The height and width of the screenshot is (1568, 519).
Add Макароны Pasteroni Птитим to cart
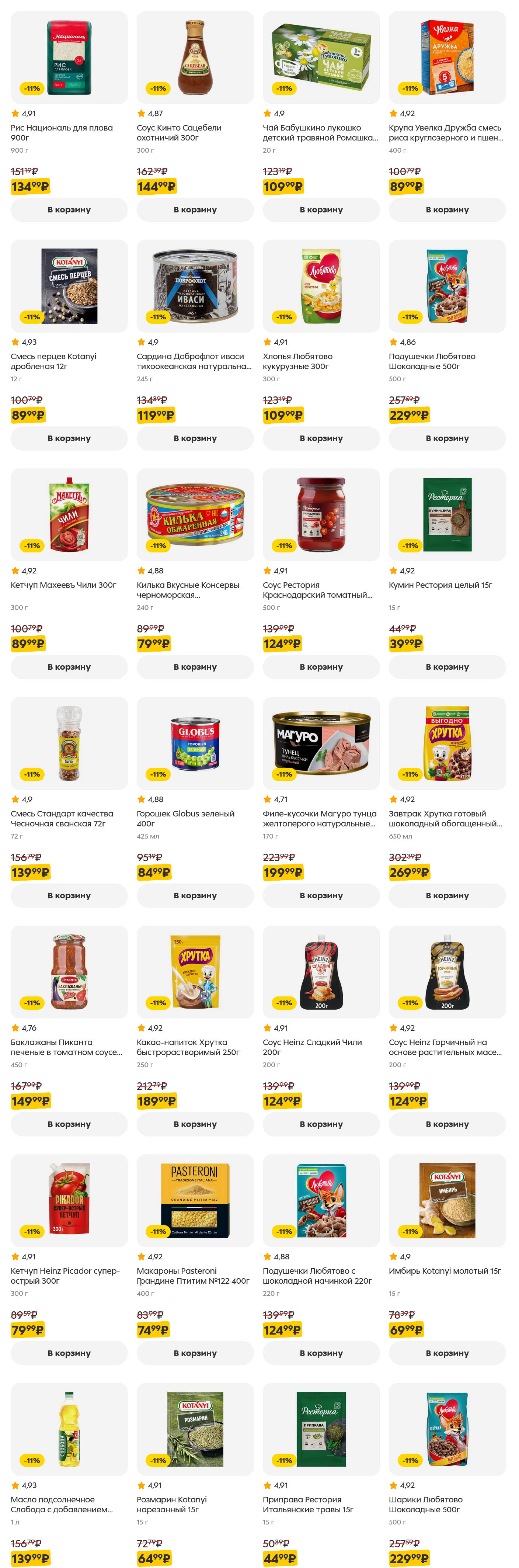coord(195,1353)
